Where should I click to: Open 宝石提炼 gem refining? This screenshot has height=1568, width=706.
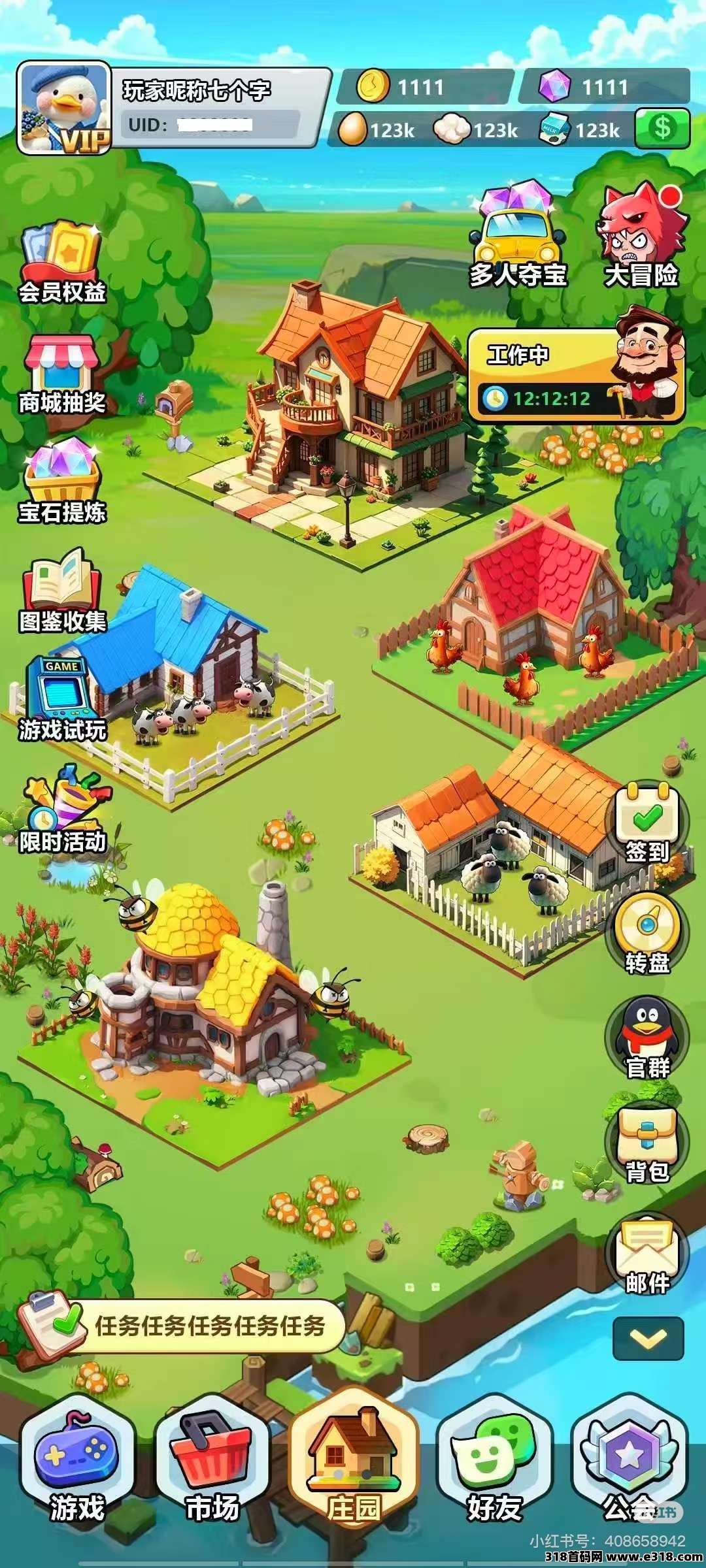point(62,482)
